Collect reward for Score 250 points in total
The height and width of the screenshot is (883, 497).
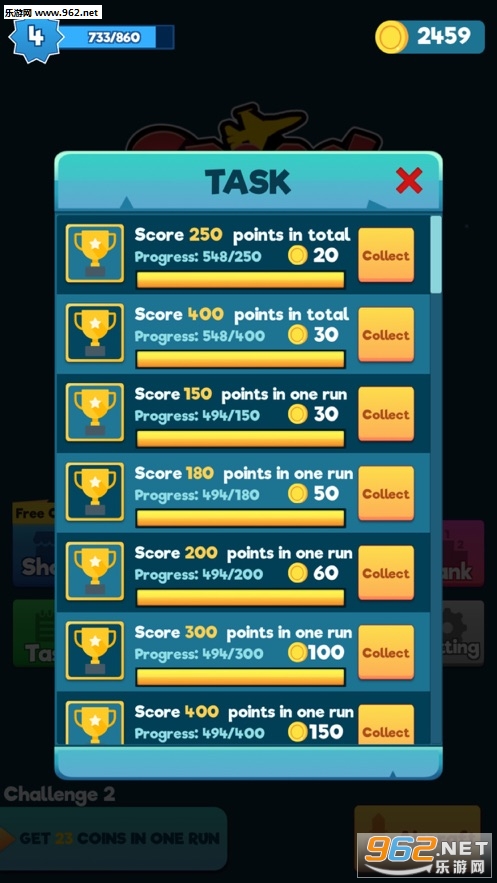coord(386,255)
